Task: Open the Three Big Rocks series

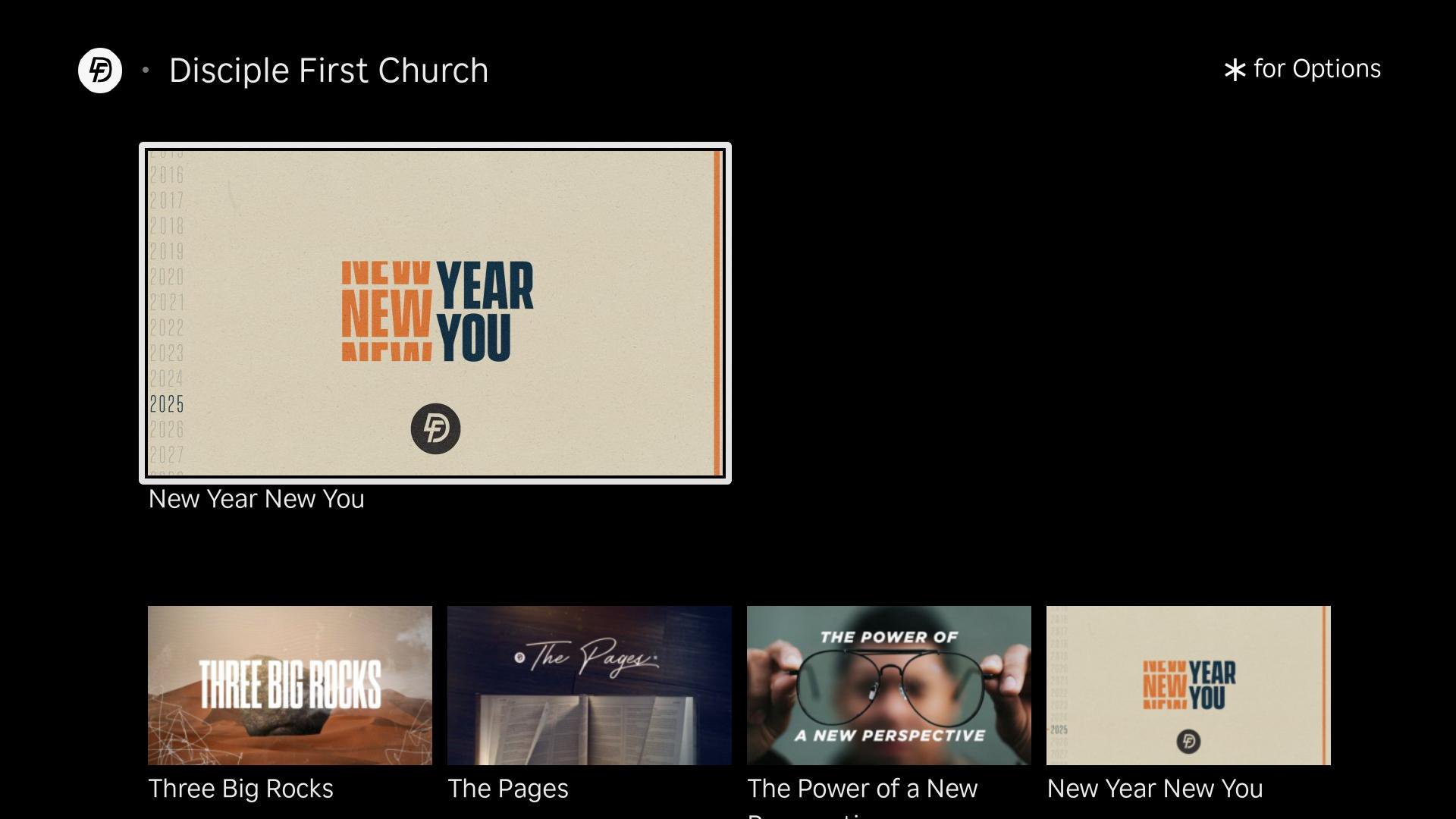Action: (x=290, y=685)
